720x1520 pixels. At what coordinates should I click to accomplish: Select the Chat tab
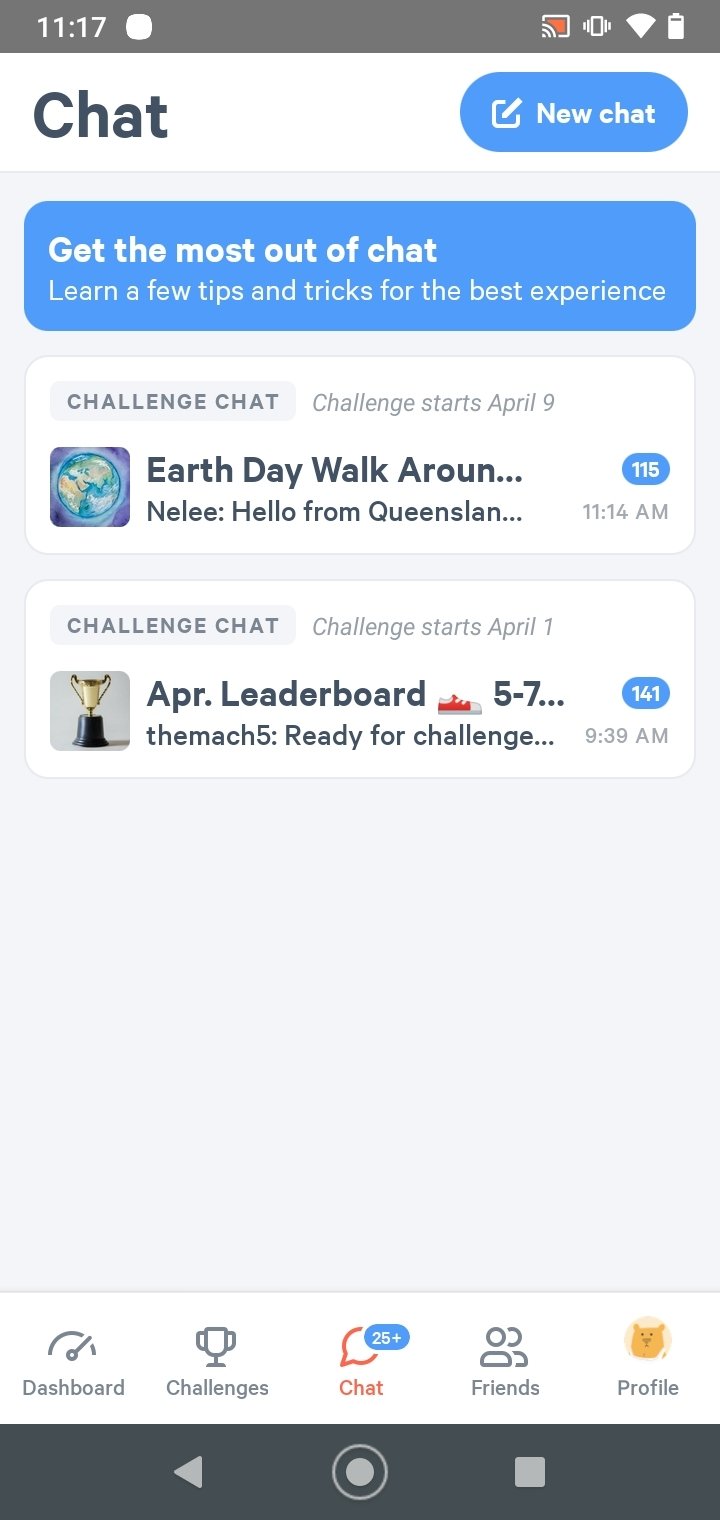[x=361, y=1360]
